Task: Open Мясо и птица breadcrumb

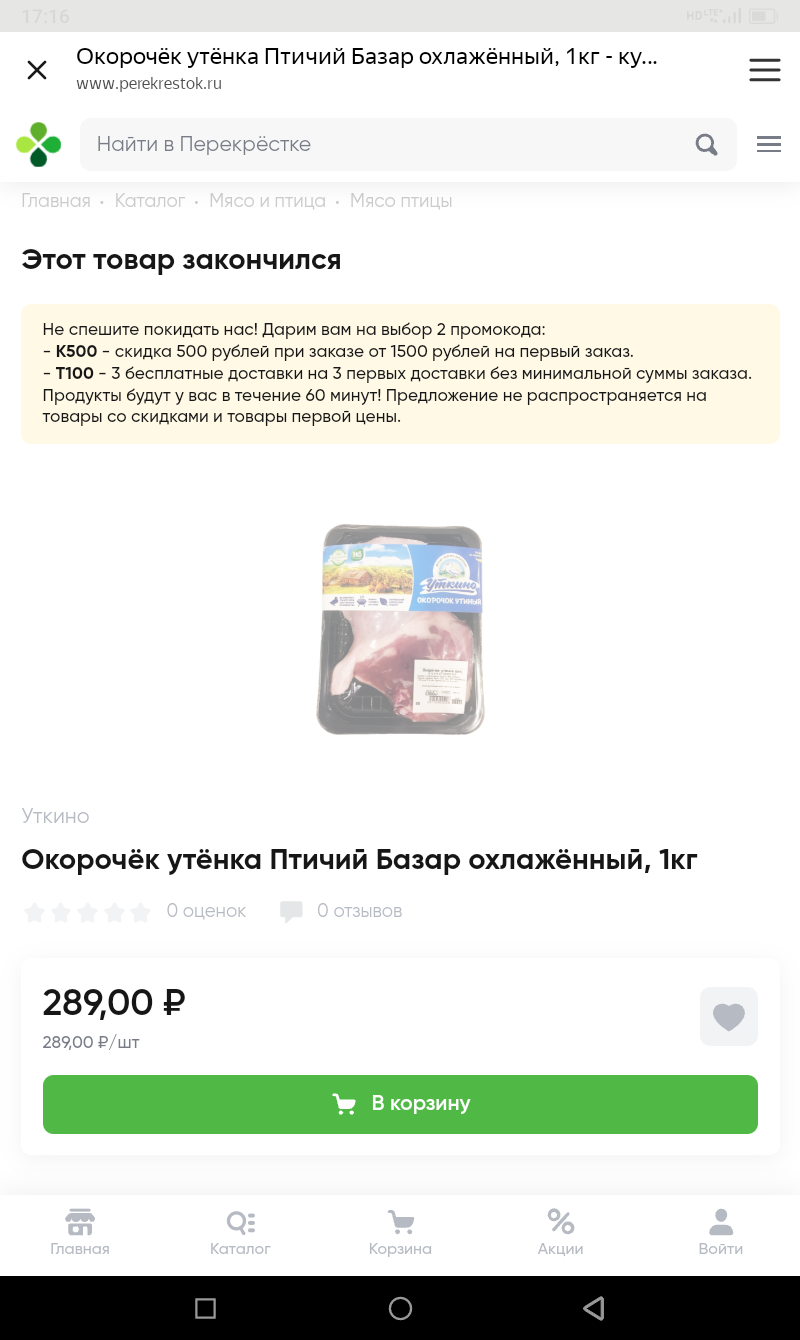Action: click(267, 201)
